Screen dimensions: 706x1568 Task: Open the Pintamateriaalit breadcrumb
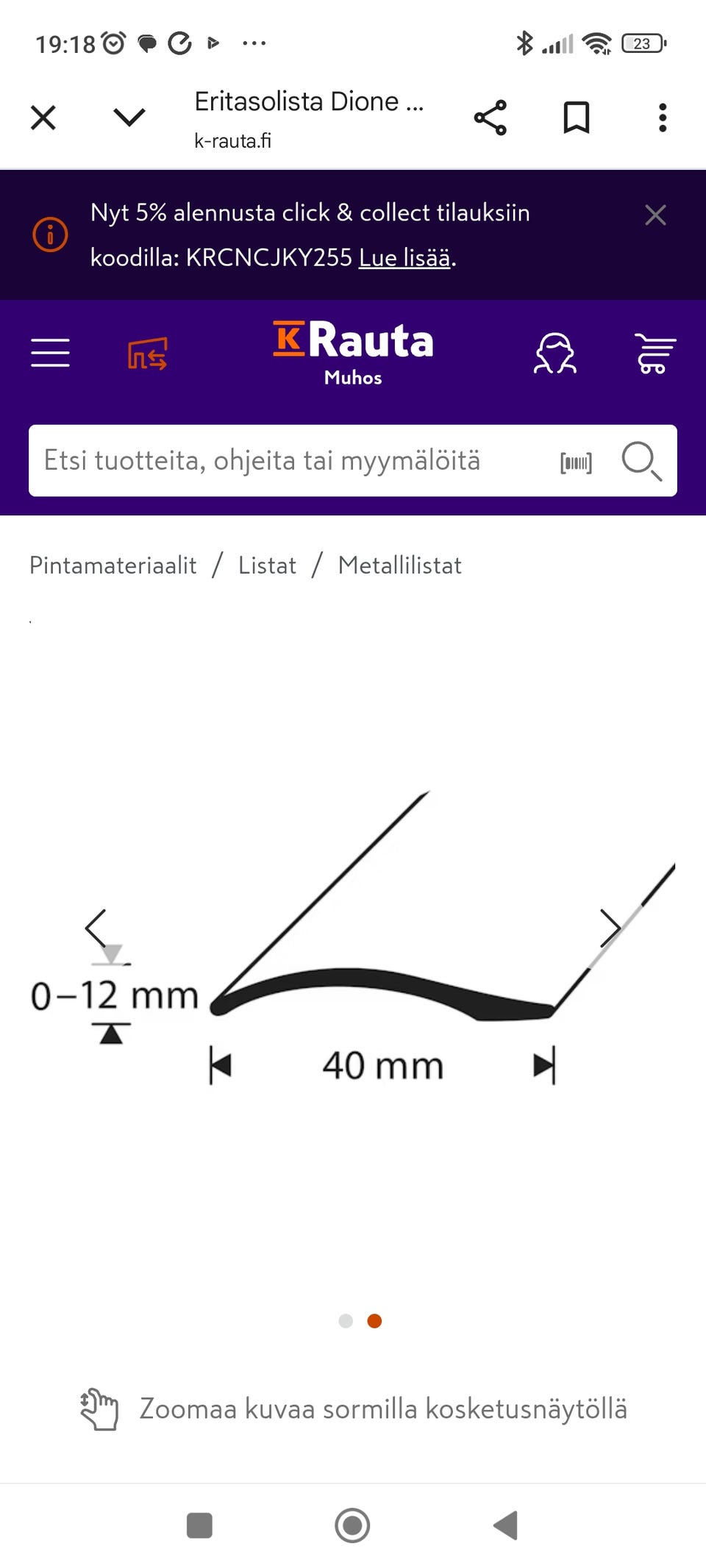113,565
